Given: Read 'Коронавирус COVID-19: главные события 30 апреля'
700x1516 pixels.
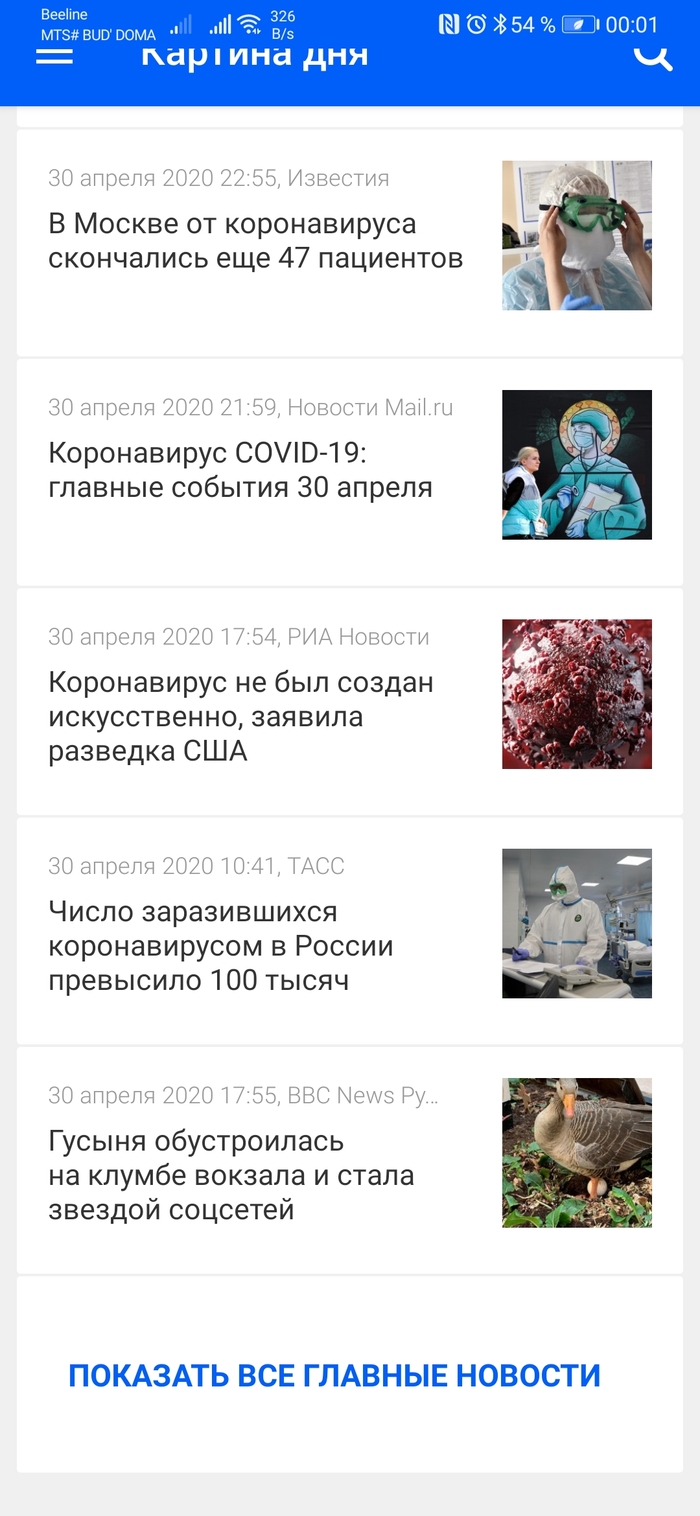Looking at the screenshot, I should click(240, 471).
